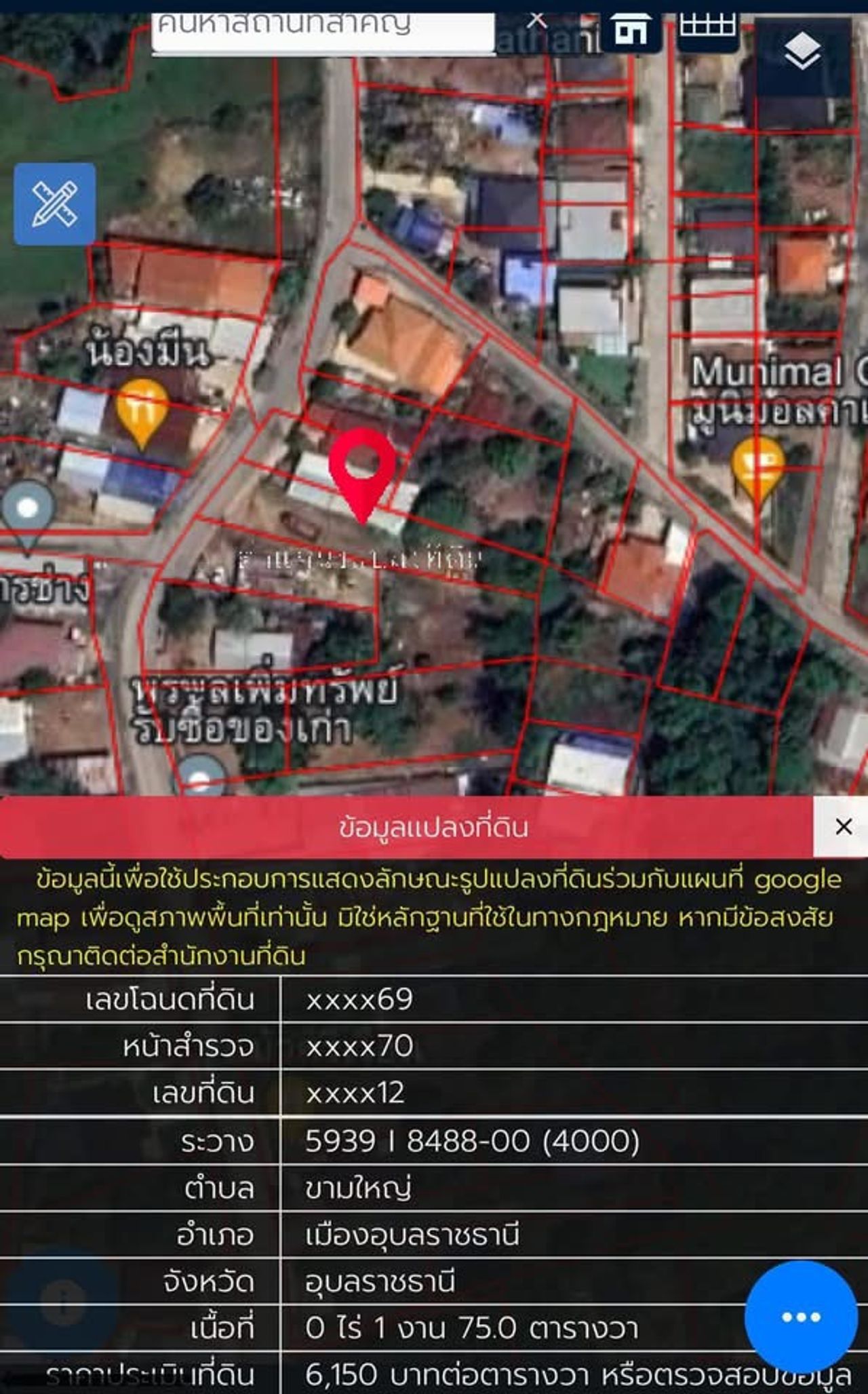Close the land parcel information panel
Image resolution: width=868 pixels, height=1394 pixels.
click(843, 826)
